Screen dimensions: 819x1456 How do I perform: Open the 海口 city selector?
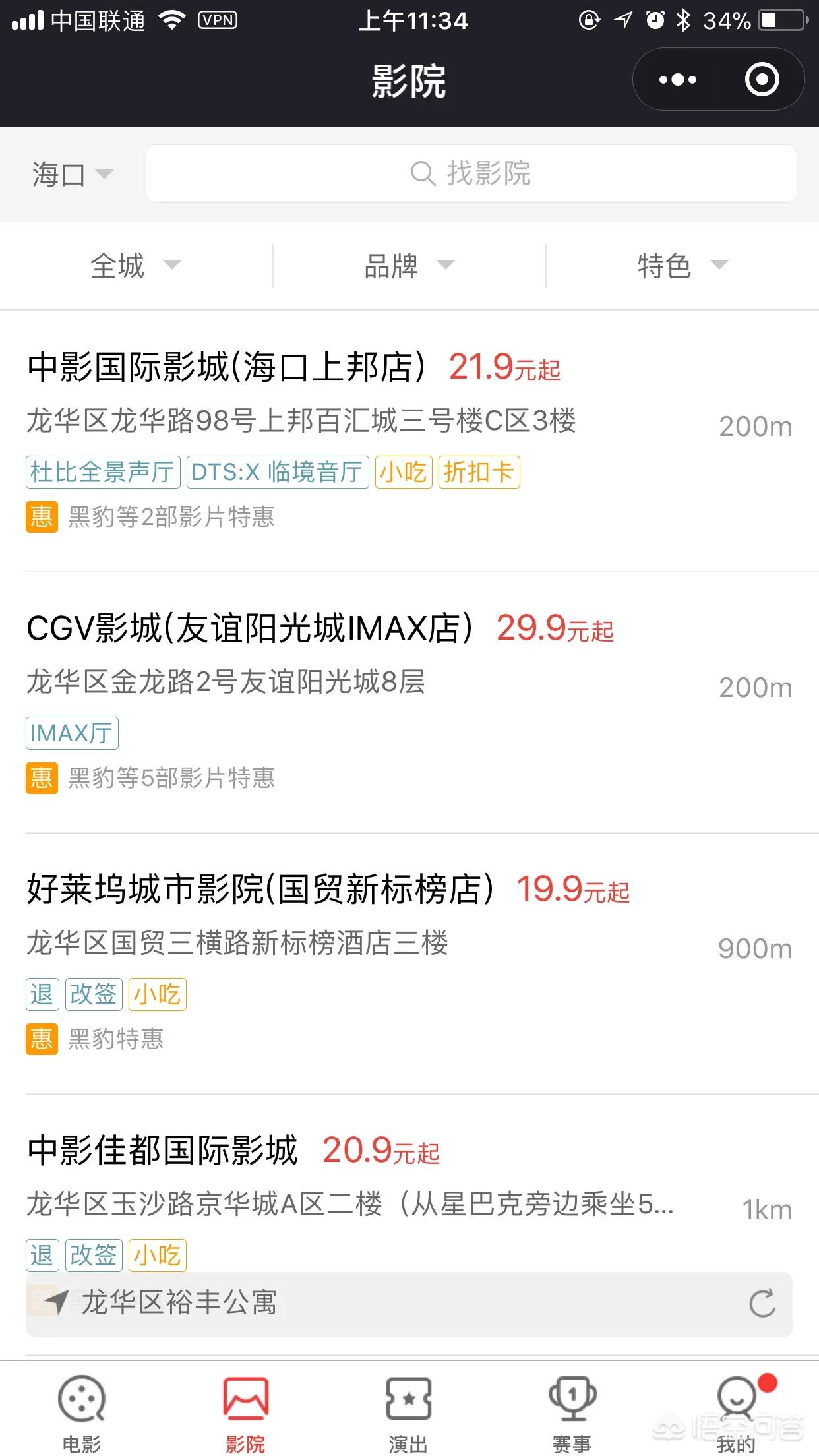(71, 175)
